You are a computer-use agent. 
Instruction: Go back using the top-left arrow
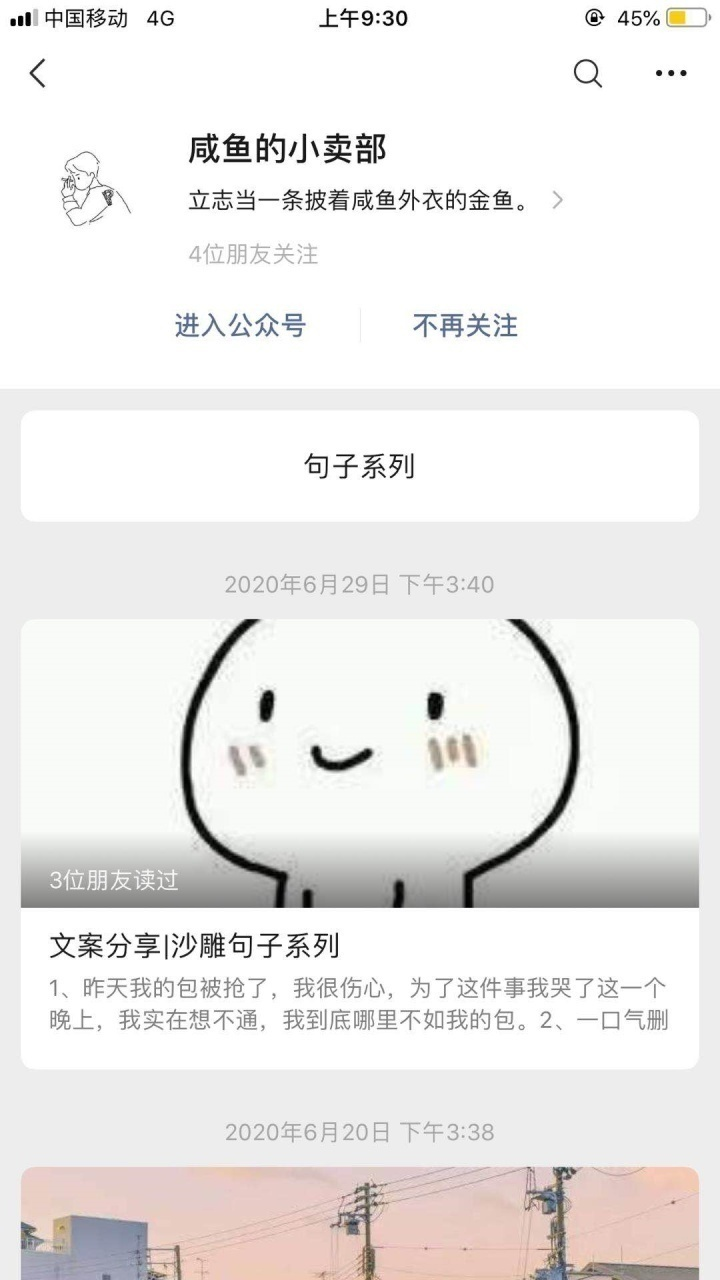[x=38, y=73]
